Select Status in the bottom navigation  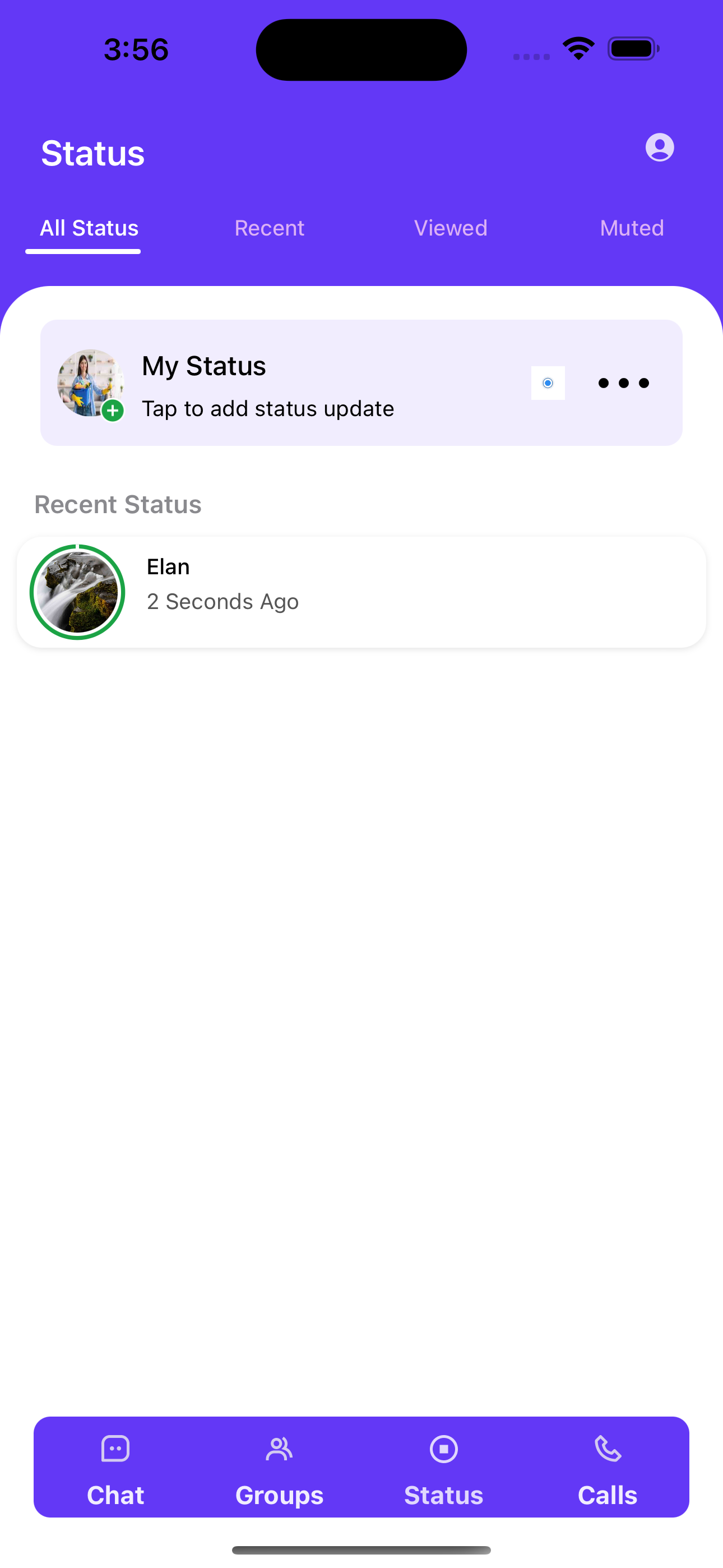[x=444, y=1469]
